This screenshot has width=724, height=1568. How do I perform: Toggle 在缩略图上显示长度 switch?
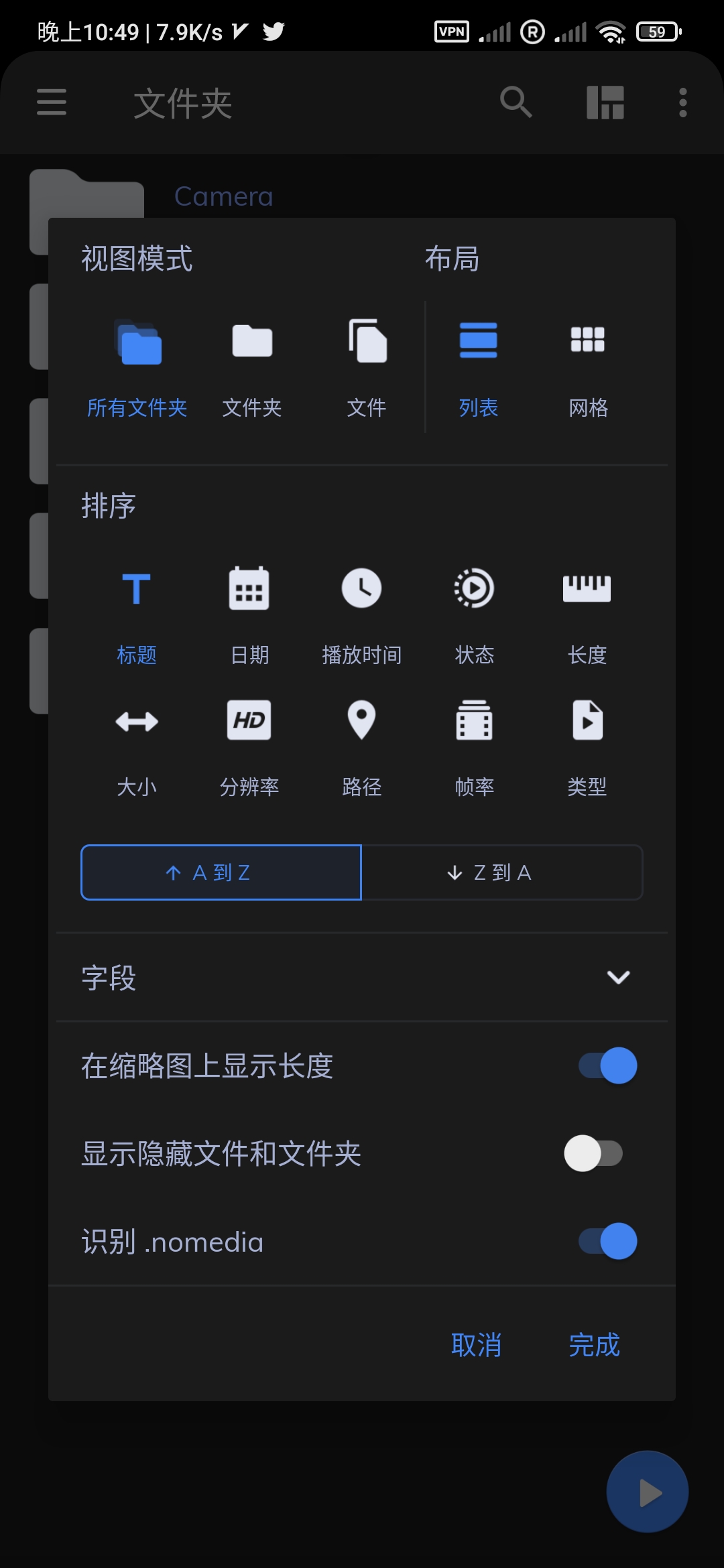point(607,1065)
